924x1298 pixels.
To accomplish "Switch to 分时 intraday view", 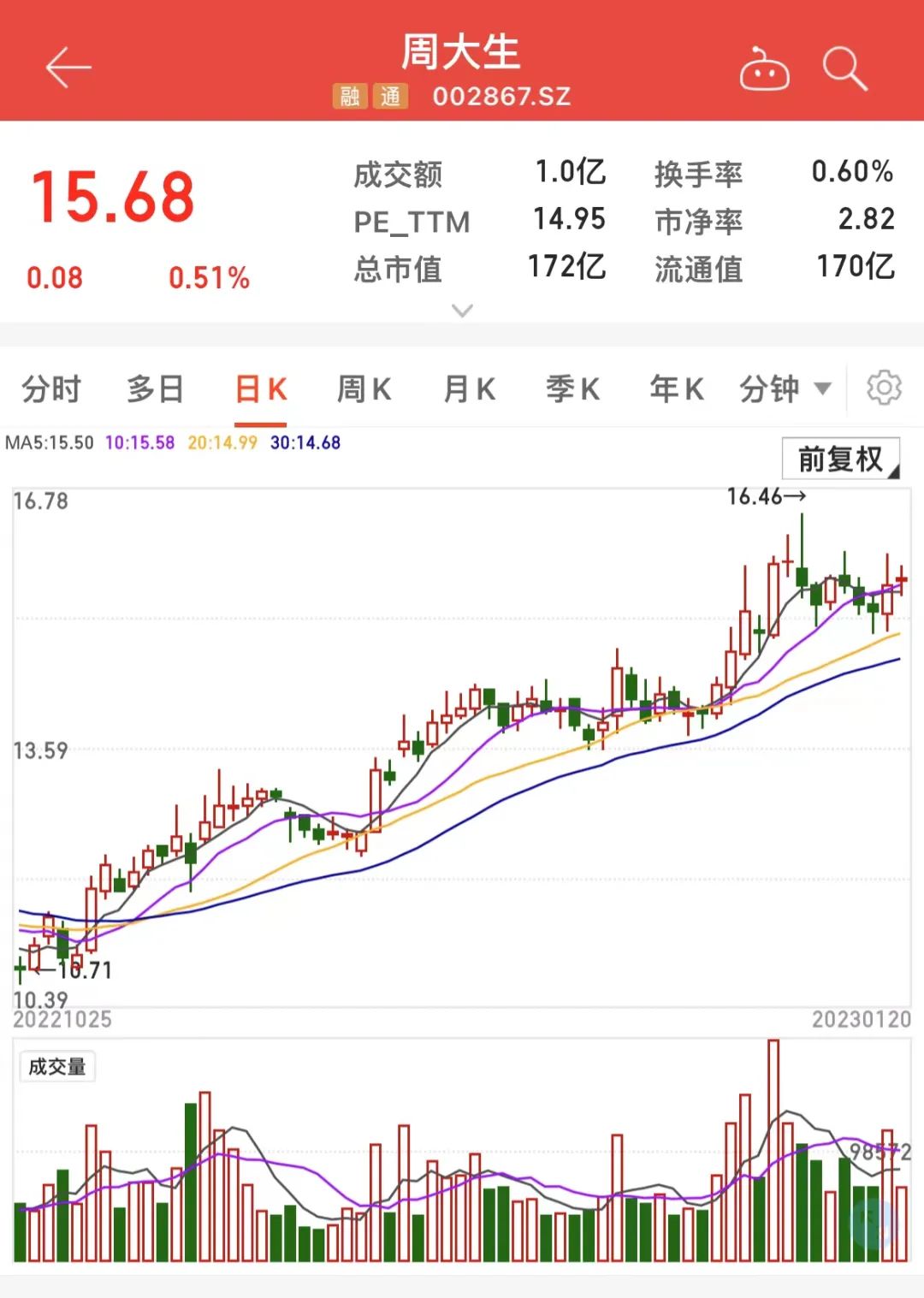I will (50, 388).
